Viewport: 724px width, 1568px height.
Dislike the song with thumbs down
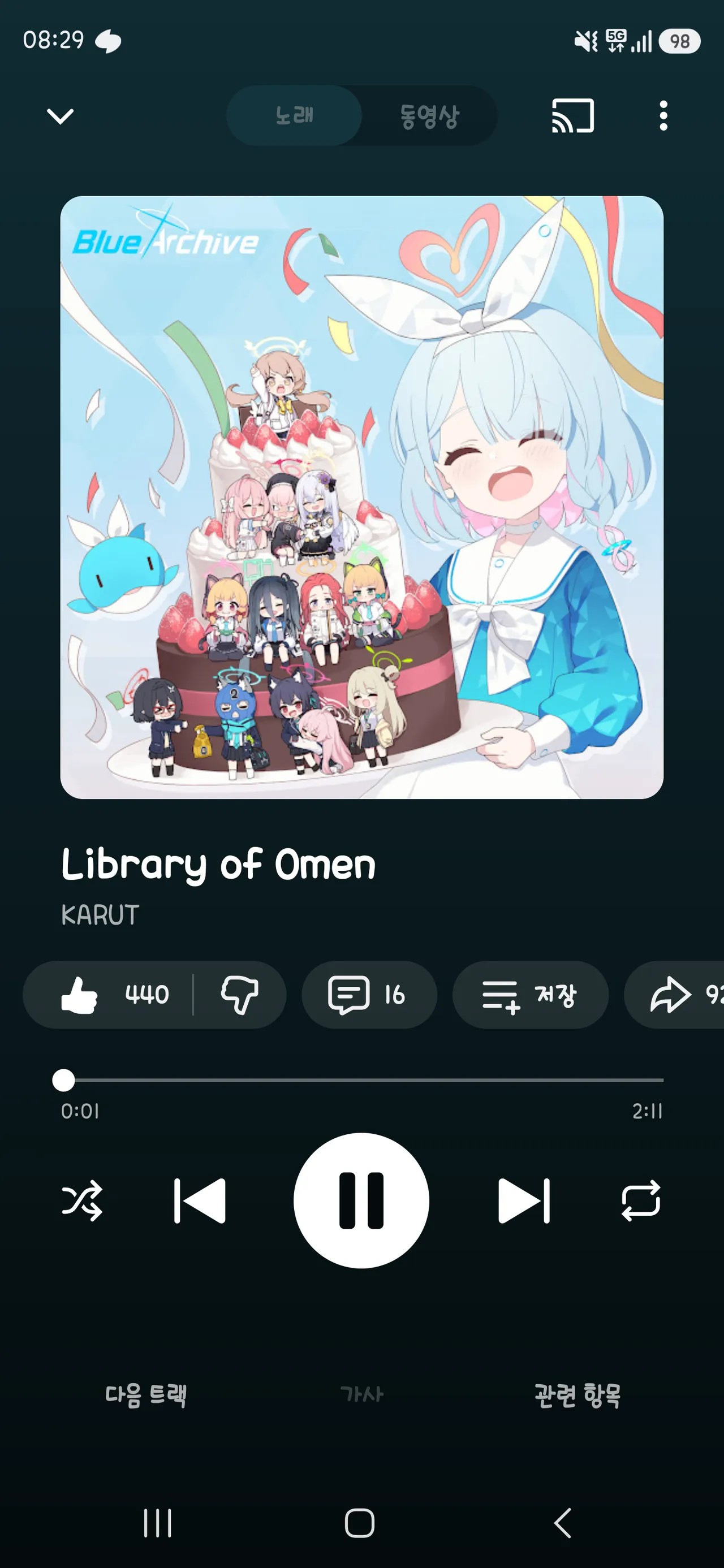[239, 995]
